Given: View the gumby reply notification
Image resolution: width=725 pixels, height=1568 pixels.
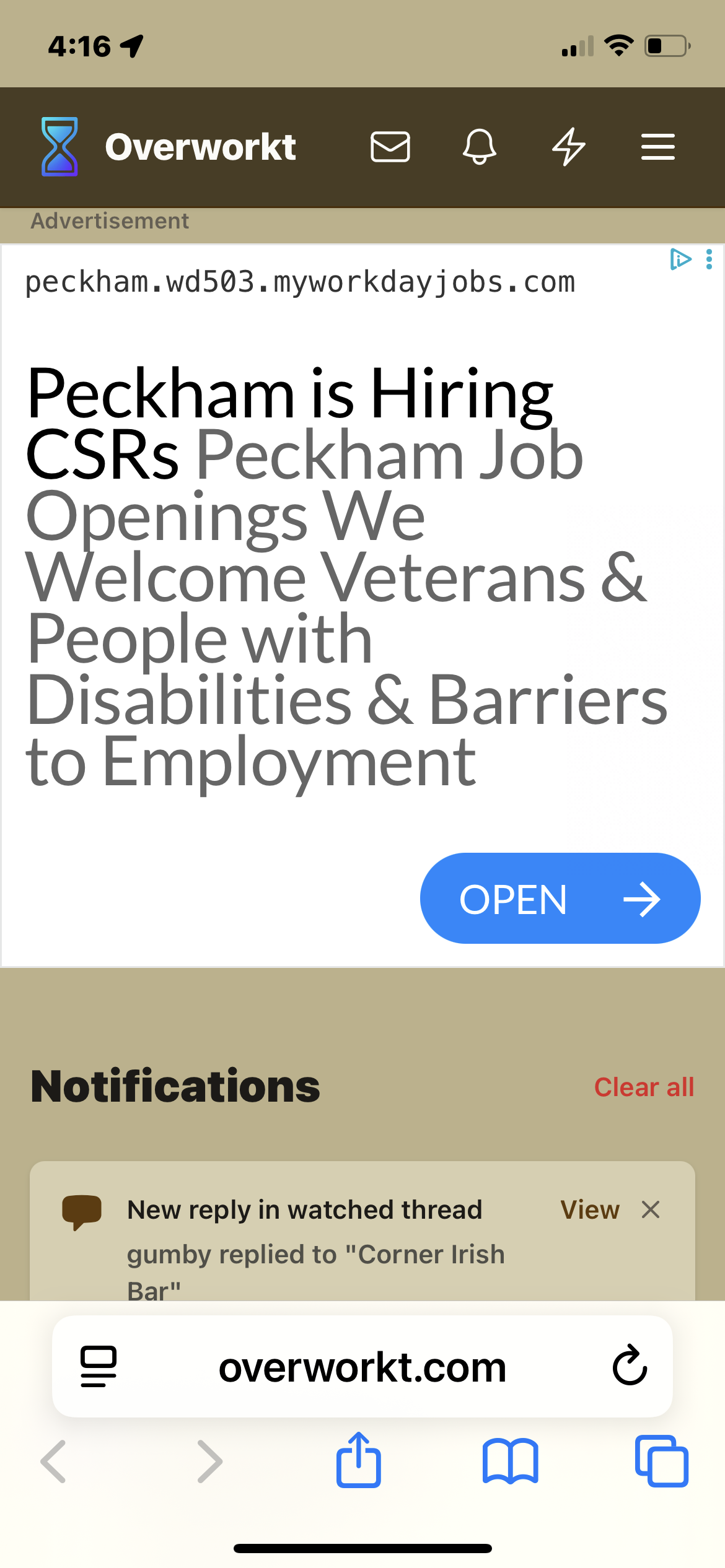Looking at the screenshot, I should point(589,1209).
